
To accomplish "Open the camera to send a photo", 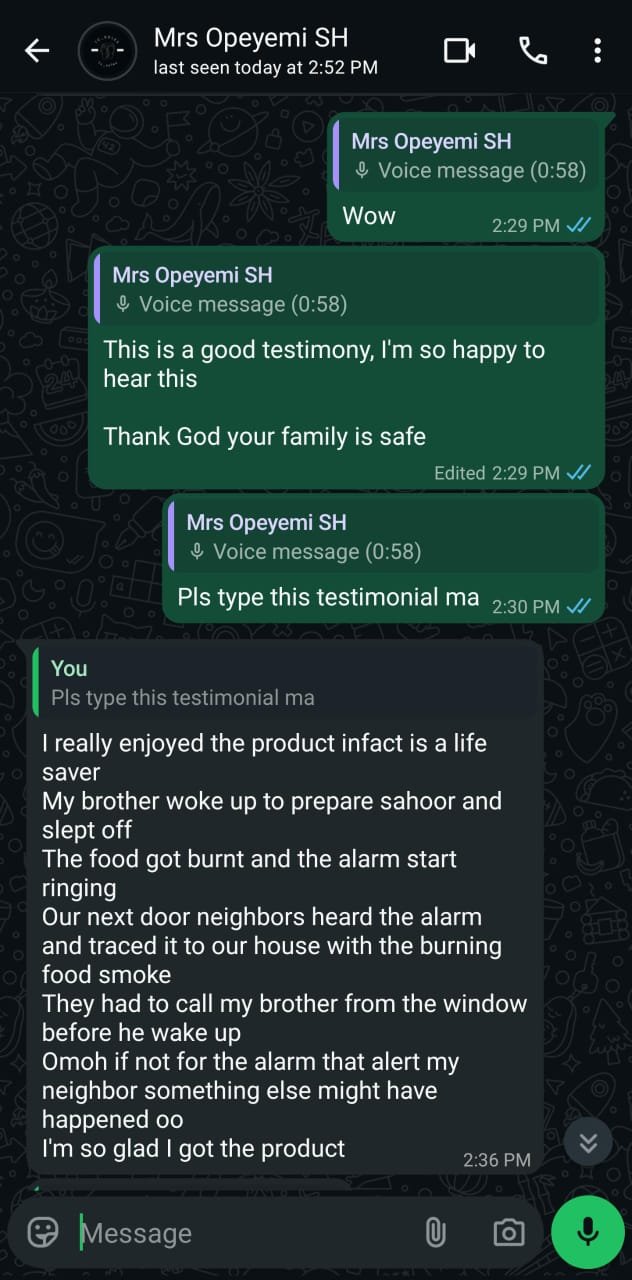I will (x=508, y=1233).
